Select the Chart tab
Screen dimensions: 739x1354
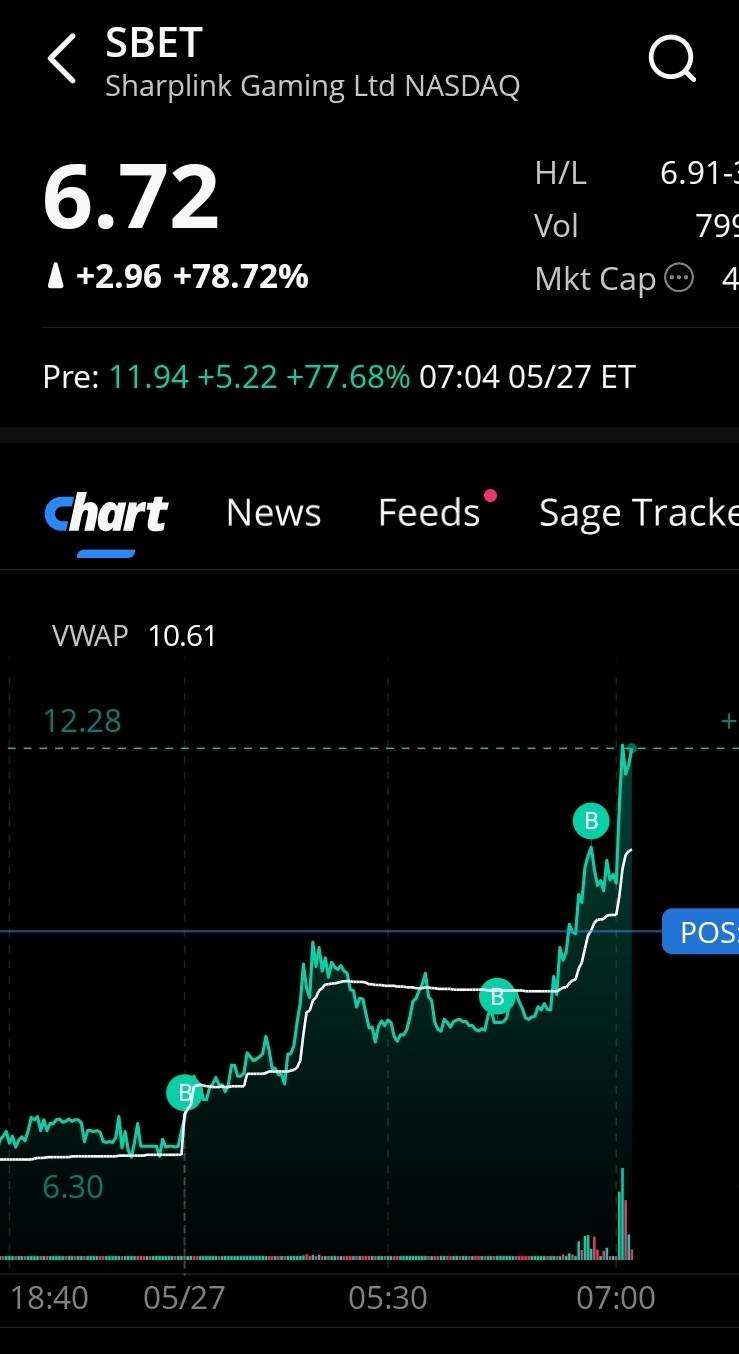(x=106, y=514)
